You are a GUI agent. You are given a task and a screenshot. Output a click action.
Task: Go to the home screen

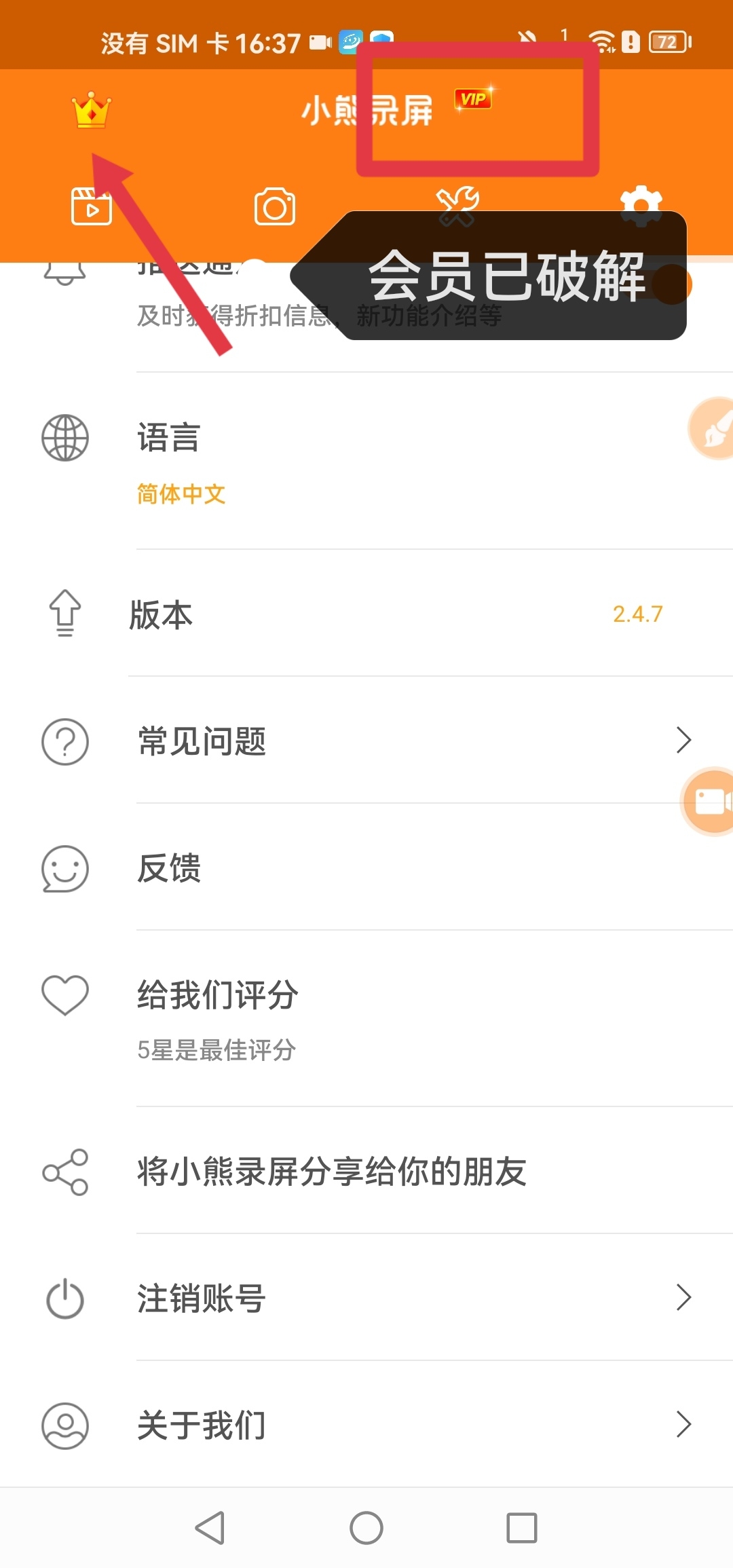point(366,1528)
